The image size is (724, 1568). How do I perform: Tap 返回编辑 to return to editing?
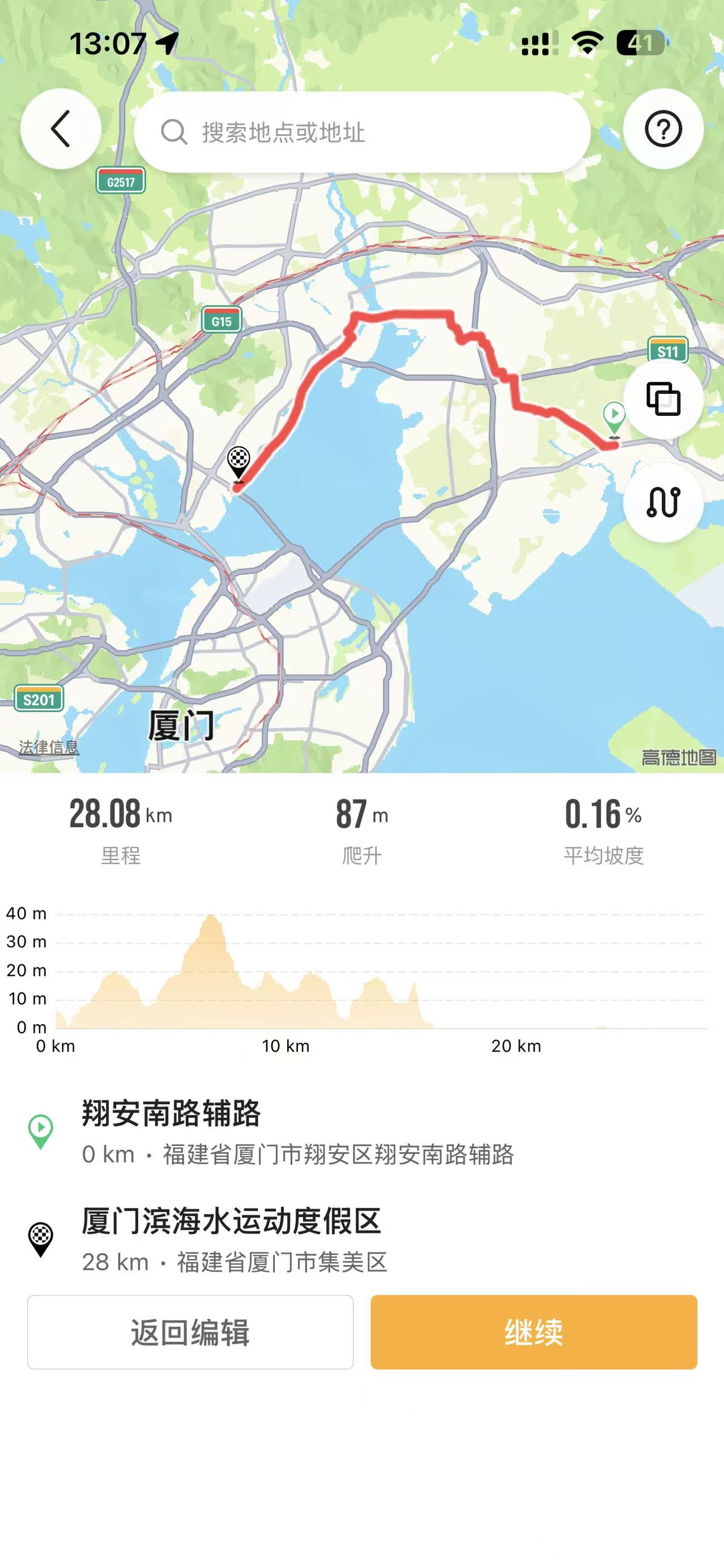click(190, 1332)
